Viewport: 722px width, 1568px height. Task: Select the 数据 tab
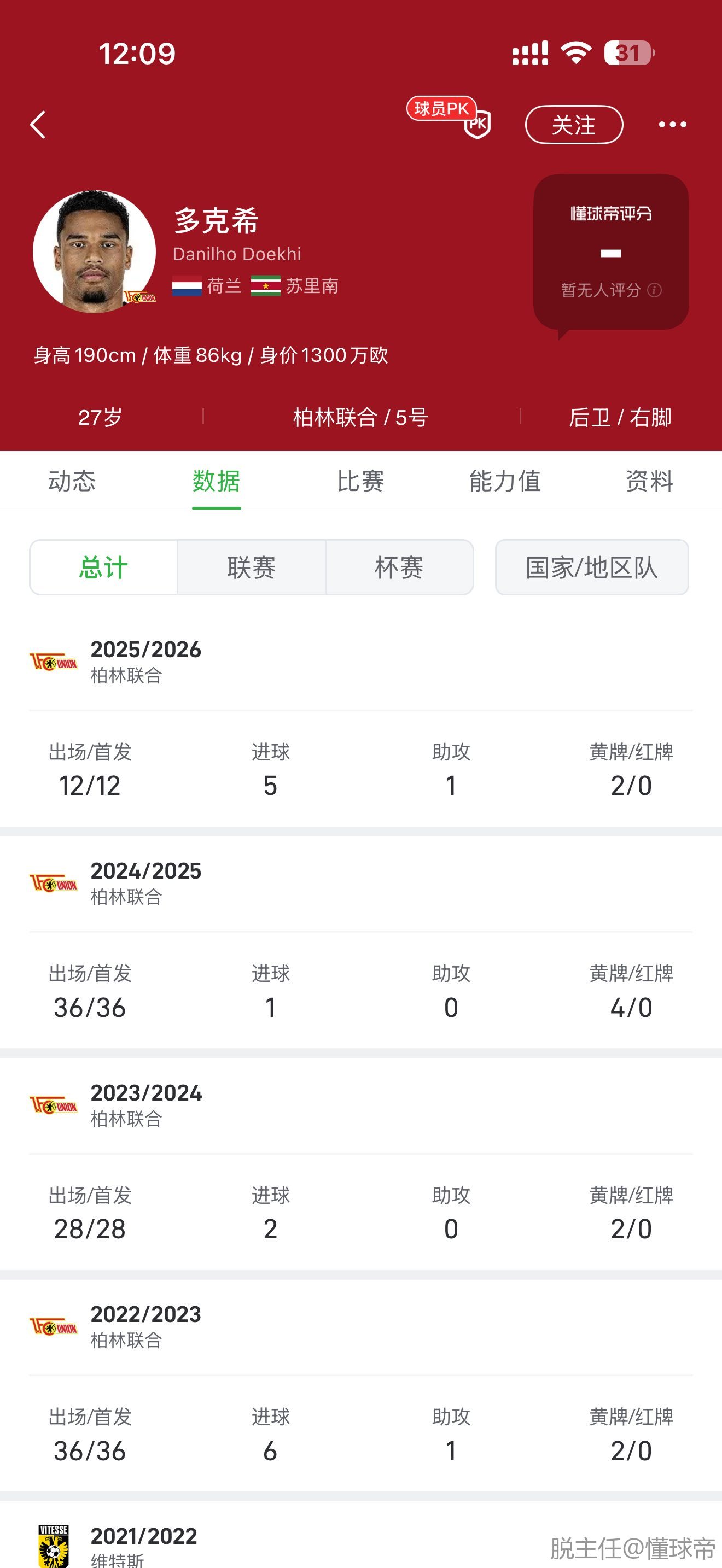pyautogui.click(x=216, y=481)
